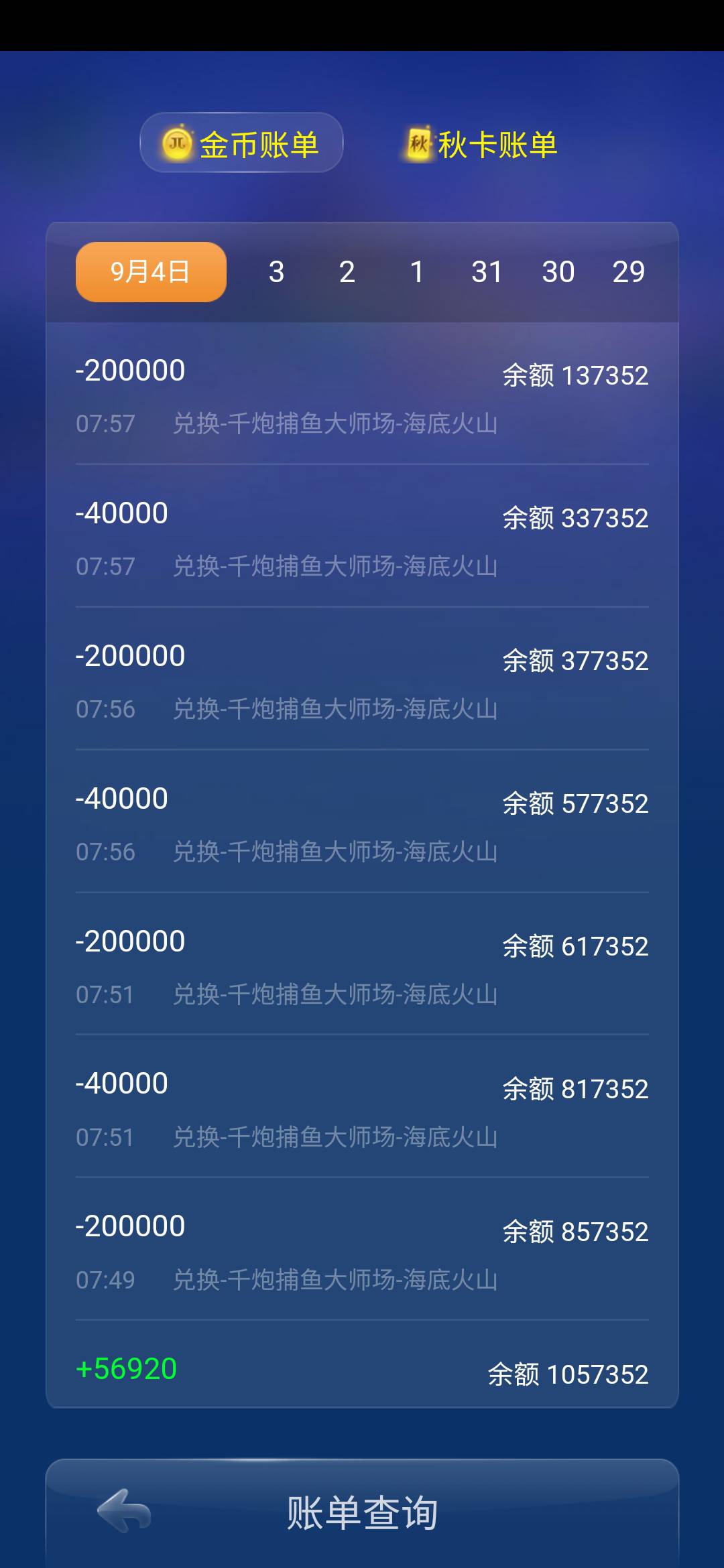
Task: Select date 30 in the date row
Action: (x=560, y=271)
